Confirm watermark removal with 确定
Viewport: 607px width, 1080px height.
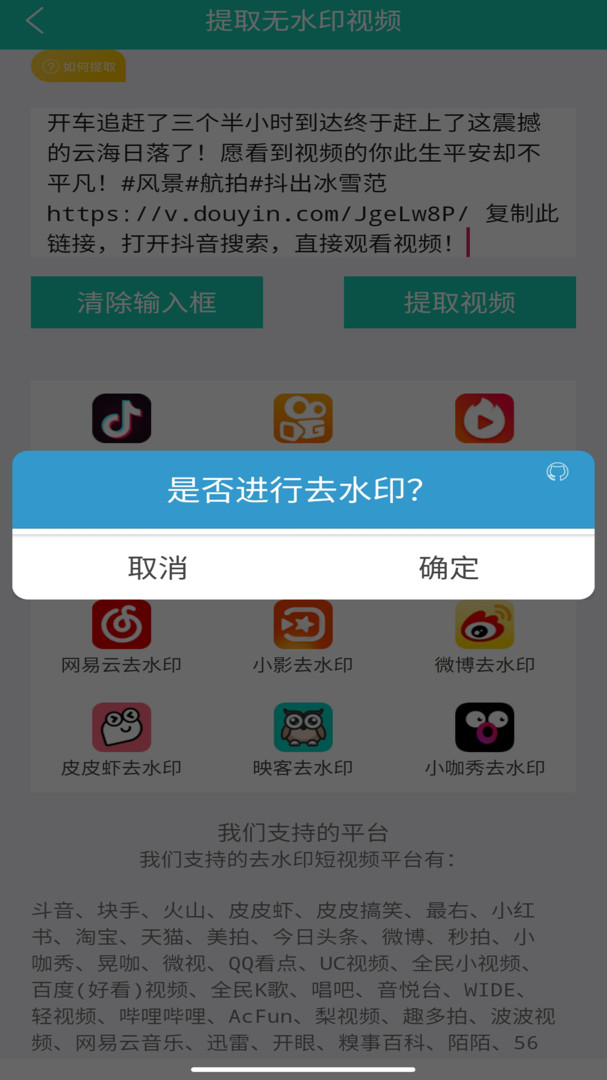(x=448, y=568)
